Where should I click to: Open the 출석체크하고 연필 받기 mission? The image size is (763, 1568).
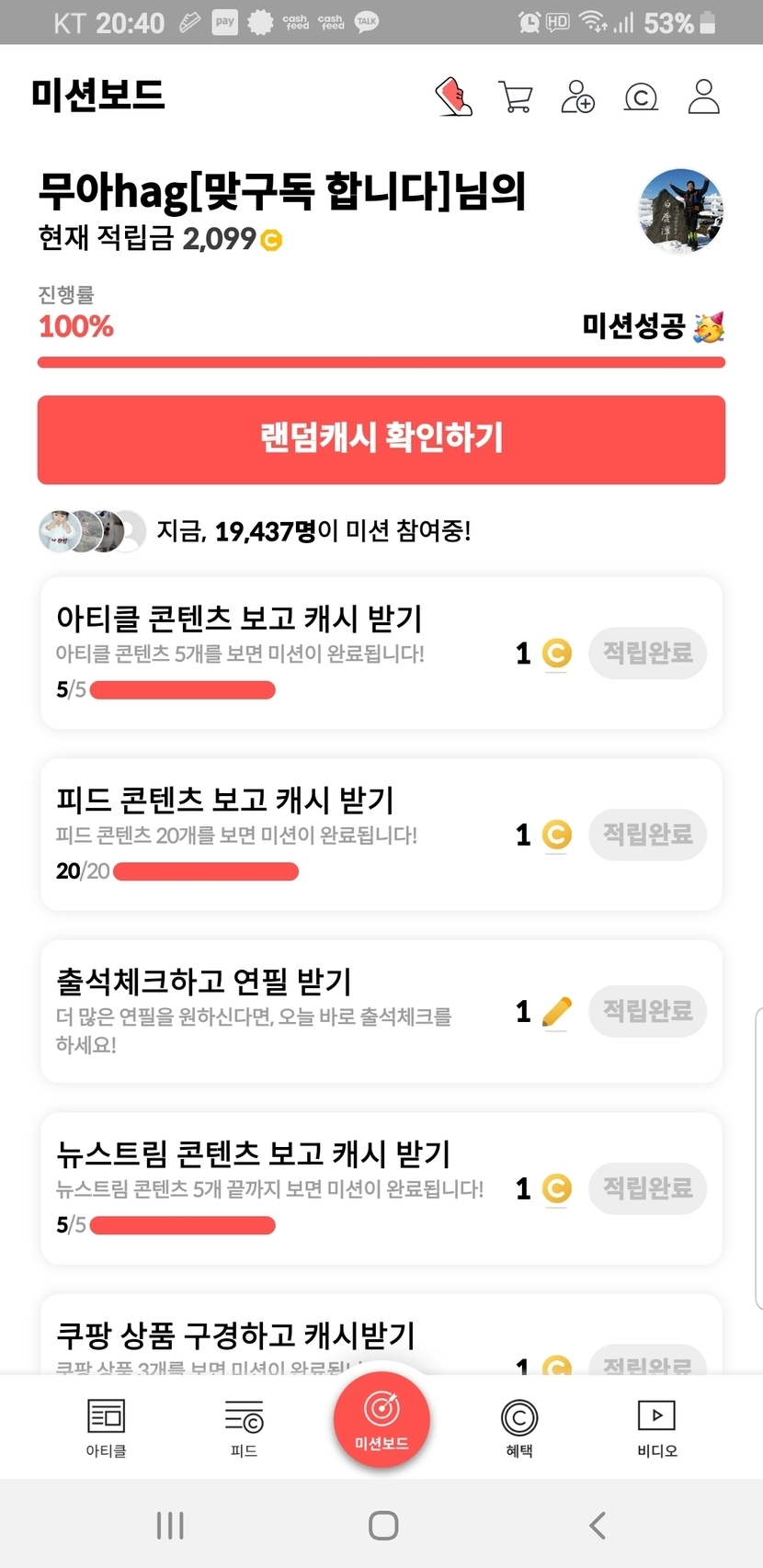[x=204, y=982]
